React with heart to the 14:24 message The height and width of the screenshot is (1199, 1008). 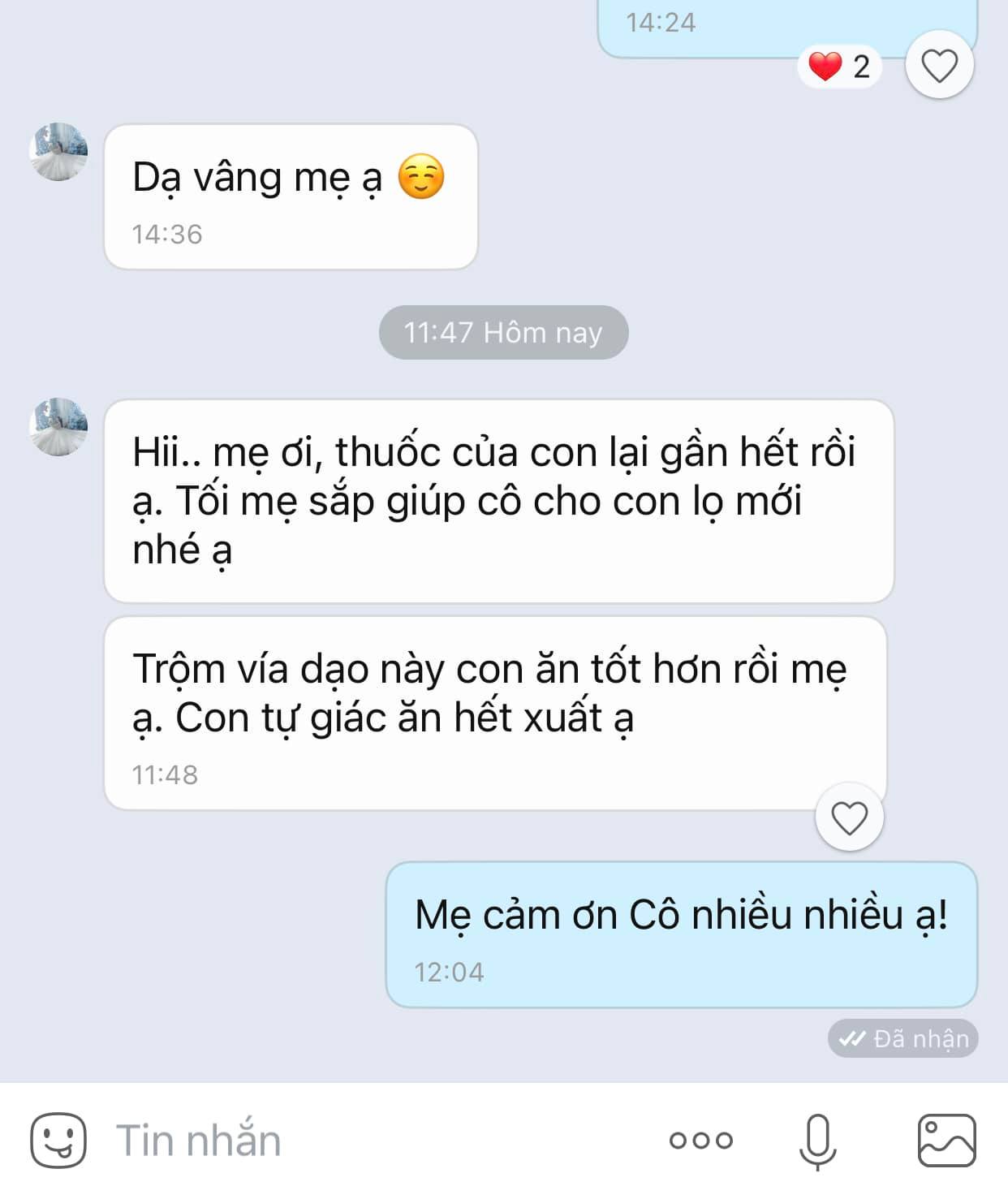[x=940, y=66]
